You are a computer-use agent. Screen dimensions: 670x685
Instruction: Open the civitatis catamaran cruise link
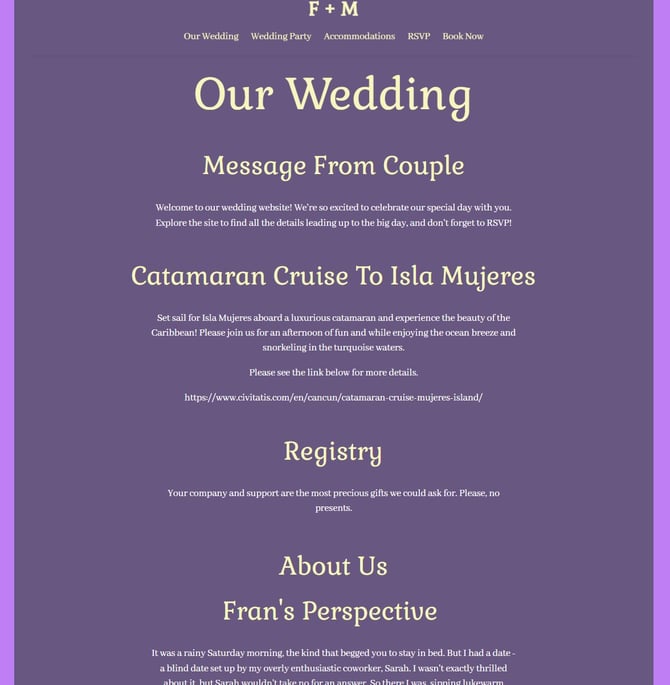333,397
